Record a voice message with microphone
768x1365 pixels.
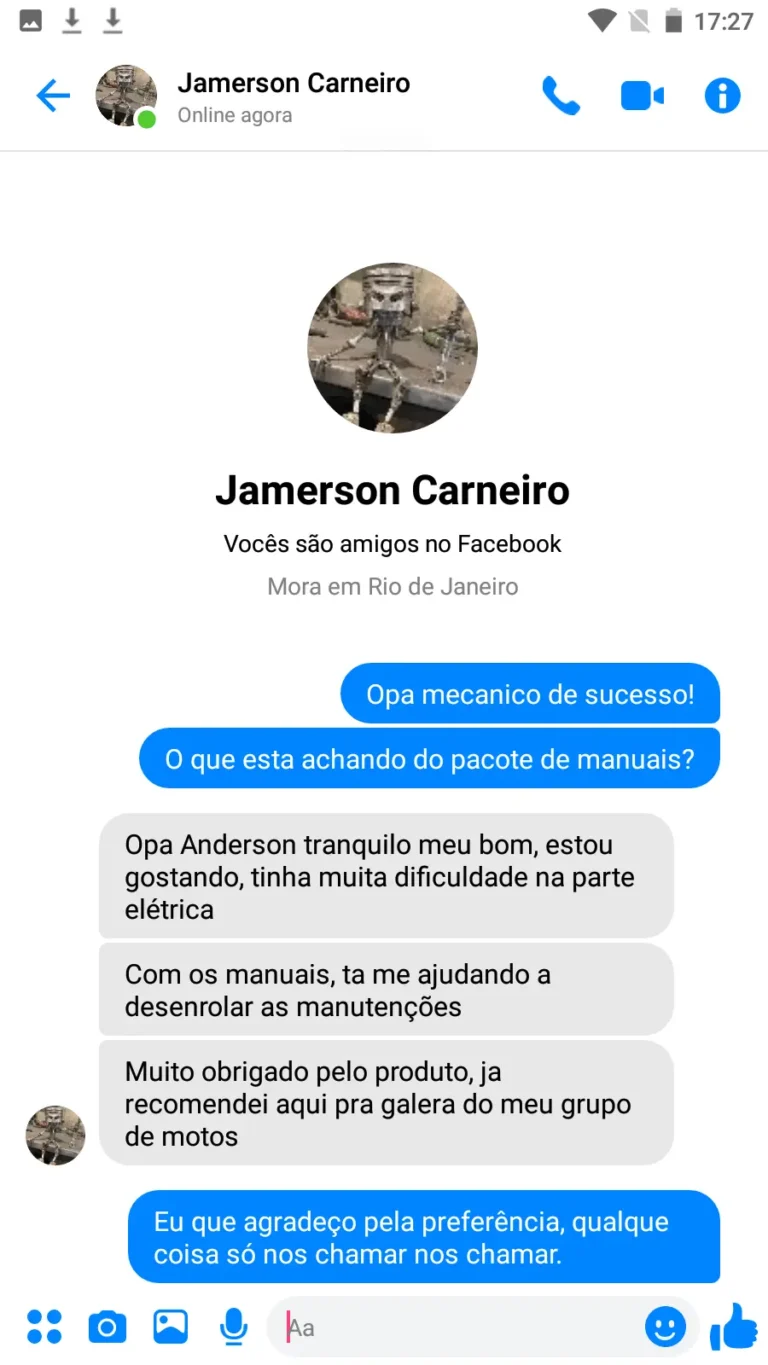pos(233,1327)
